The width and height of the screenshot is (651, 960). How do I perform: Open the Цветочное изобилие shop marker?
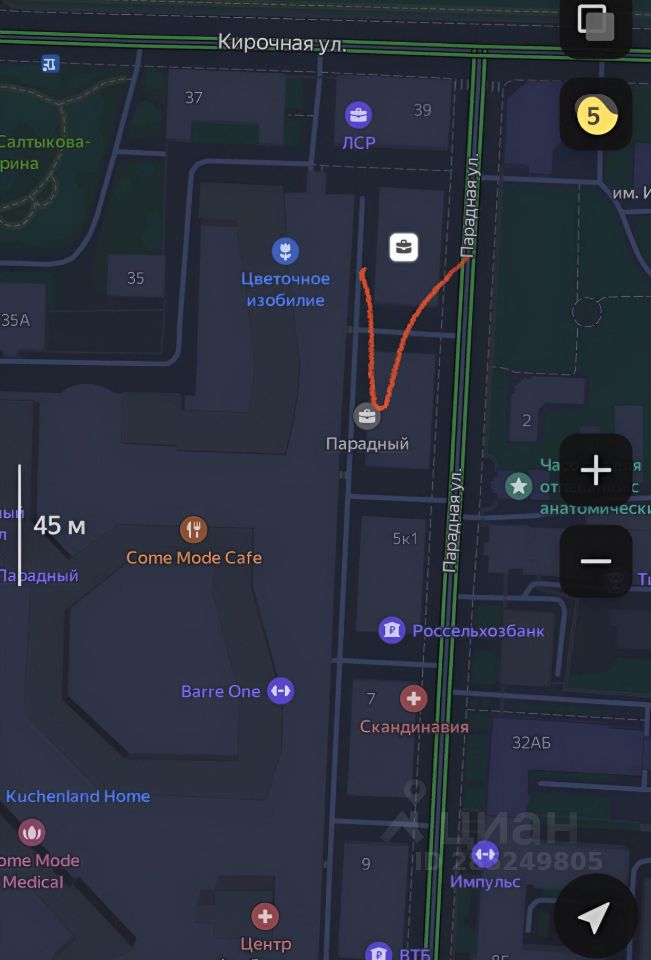point(286,250)
